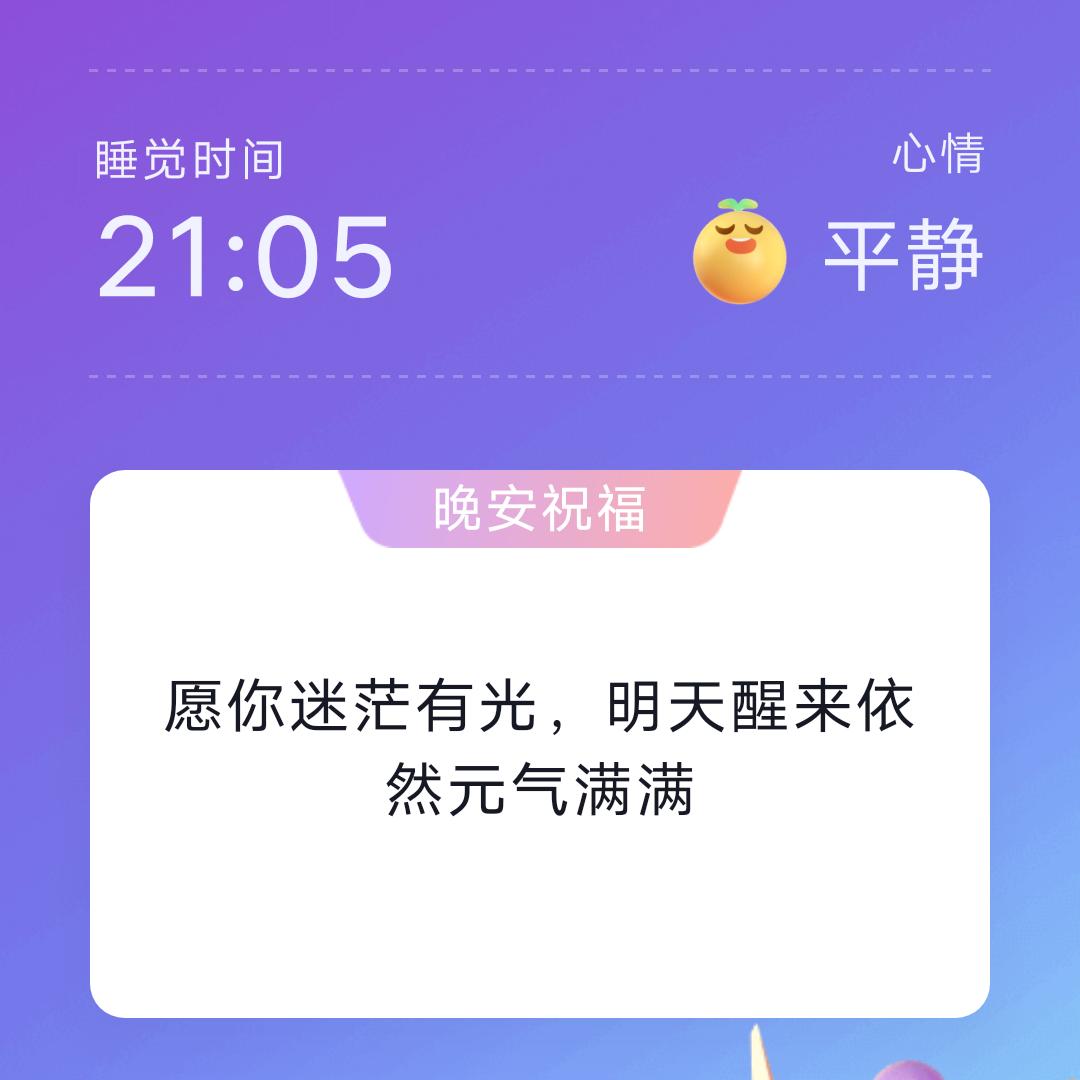Viewport: 1080px width, 1080px height.
Task: Tap the 平静 mood indicator
Action: tap(838, 253)
